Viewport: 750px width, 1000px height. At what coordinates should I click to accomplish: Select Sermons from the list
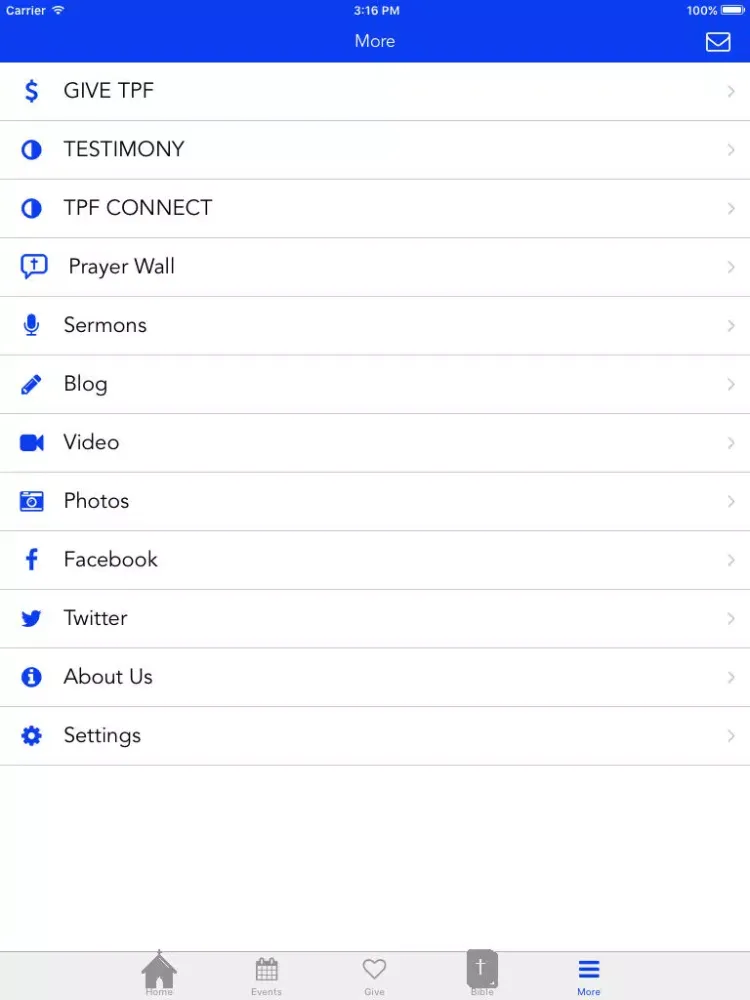click(x=375, y=325)
